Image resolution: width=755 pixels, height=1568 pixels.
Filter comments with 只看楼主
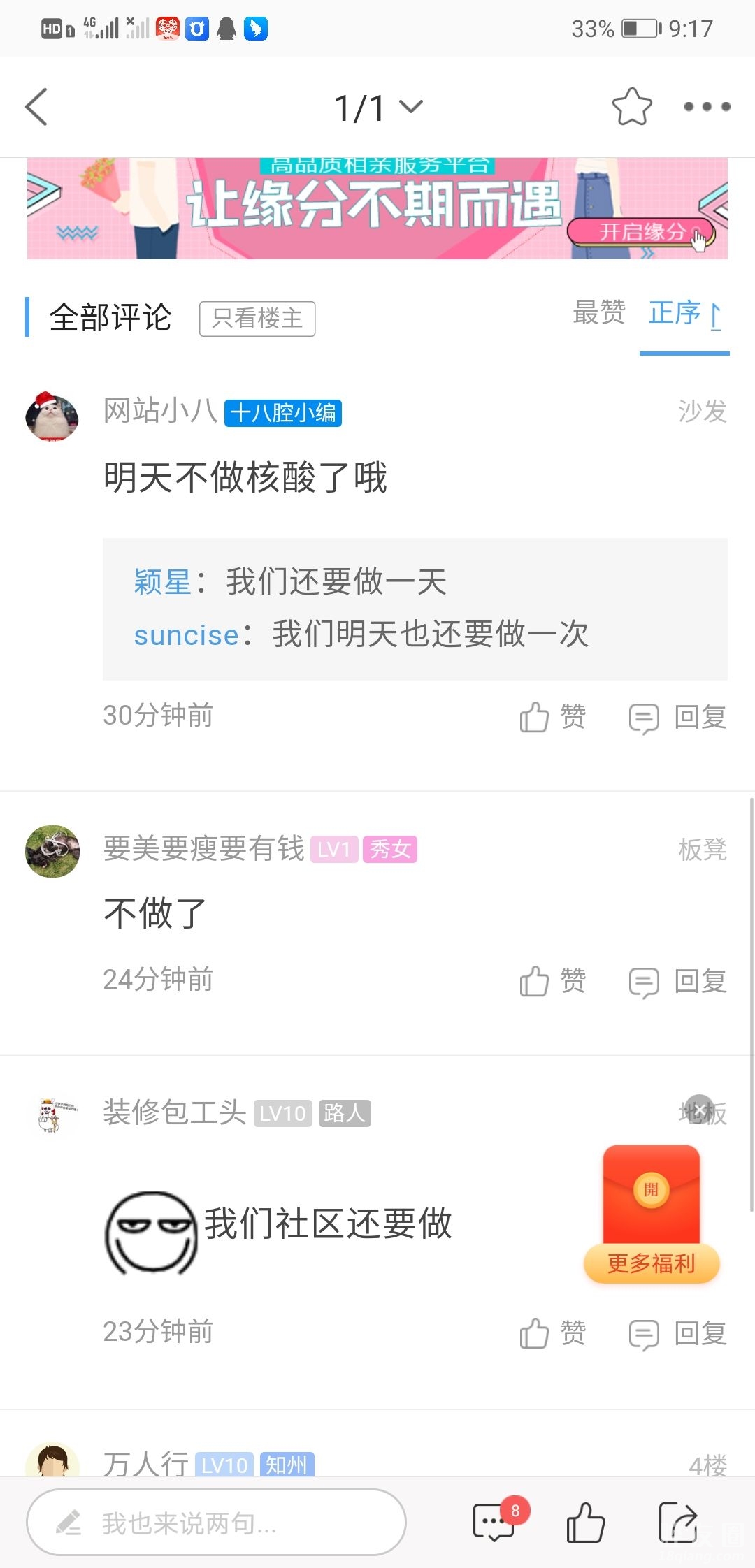(x=257, y=319)
